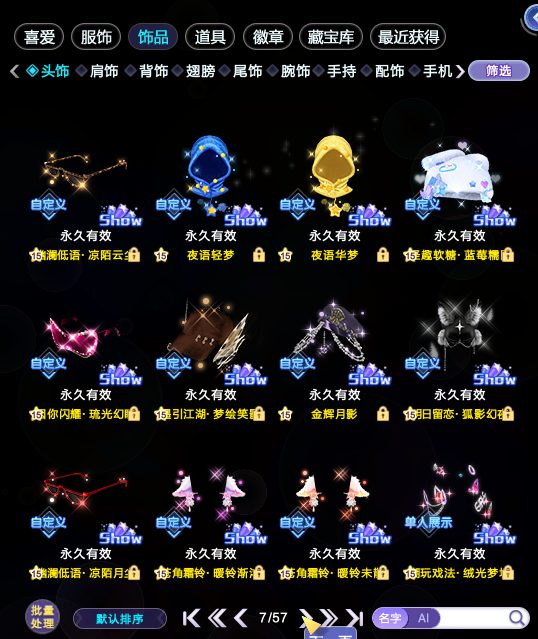
Task: Switch to the 徽章 tab
Action: [x=268, y=37]
